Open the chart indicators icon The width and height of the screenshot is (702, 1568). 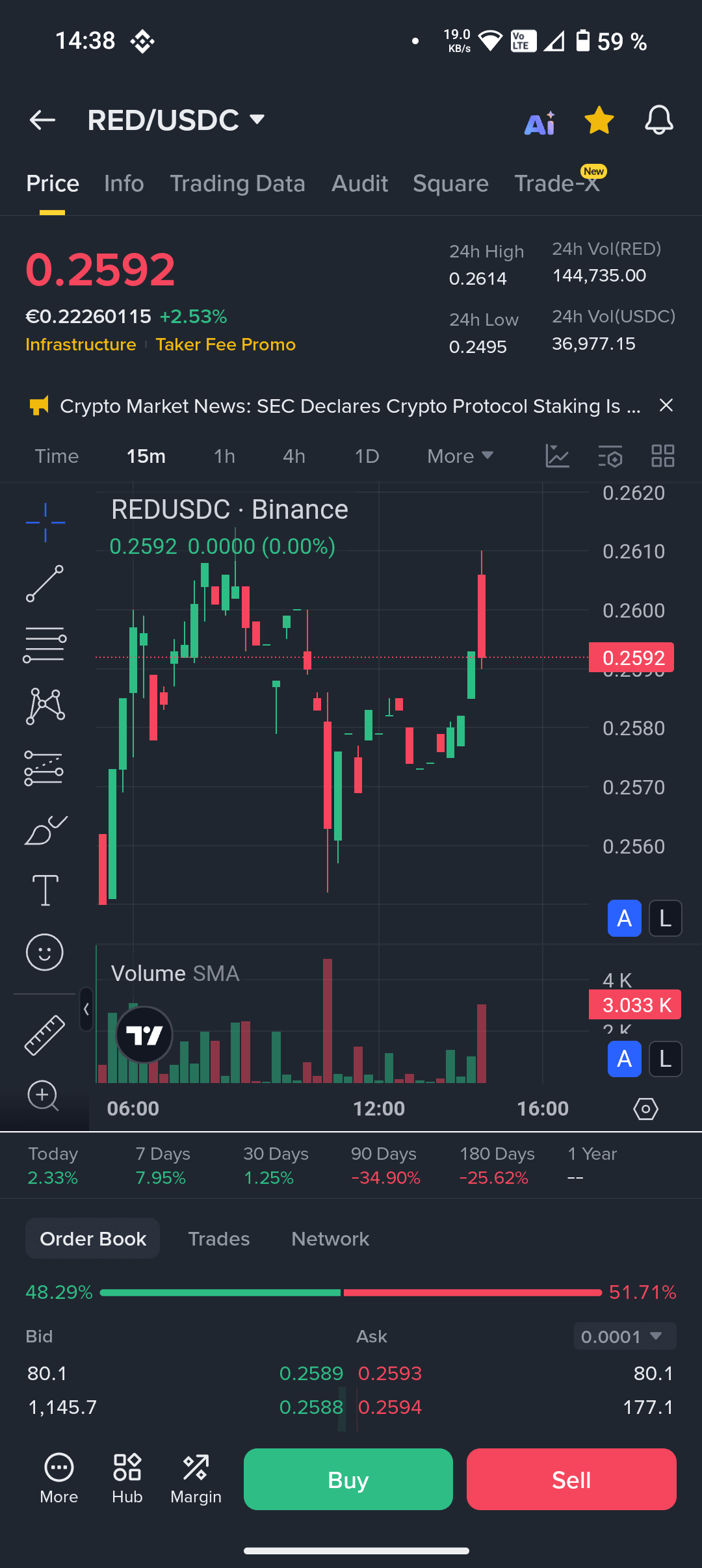click(557, 456)
